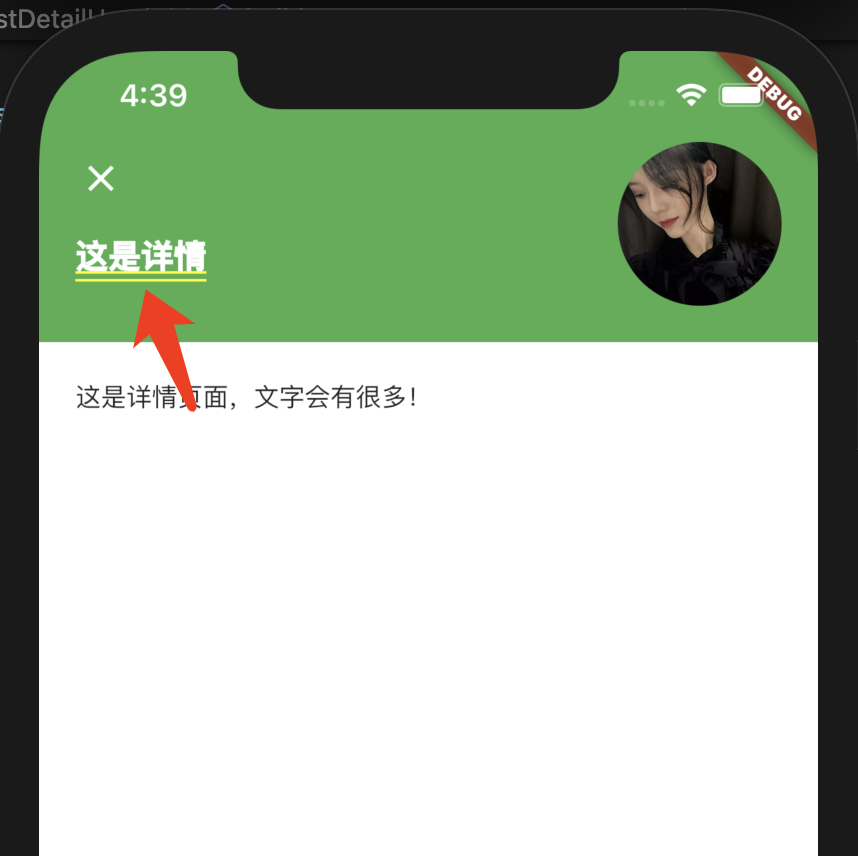Close the detail page with the X
This screenshot has width=858, height=856.
tap(101, 179)
